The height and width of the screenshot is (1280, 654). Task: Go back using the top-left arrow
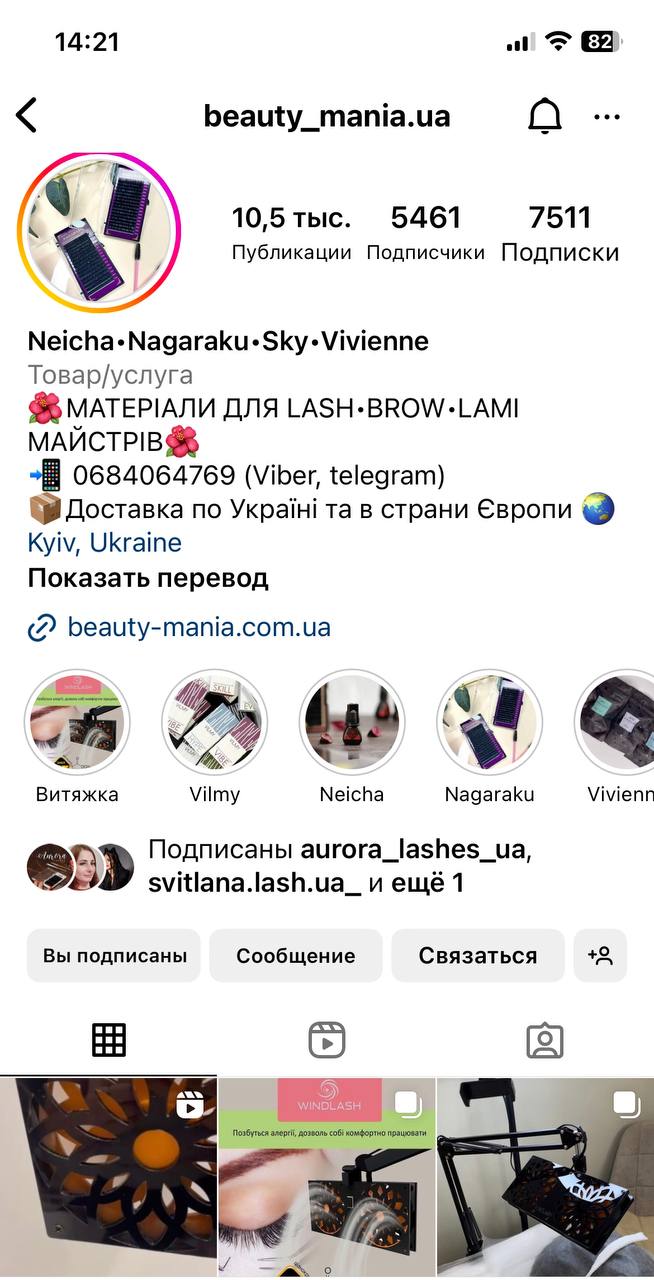(x=27, y=116)
